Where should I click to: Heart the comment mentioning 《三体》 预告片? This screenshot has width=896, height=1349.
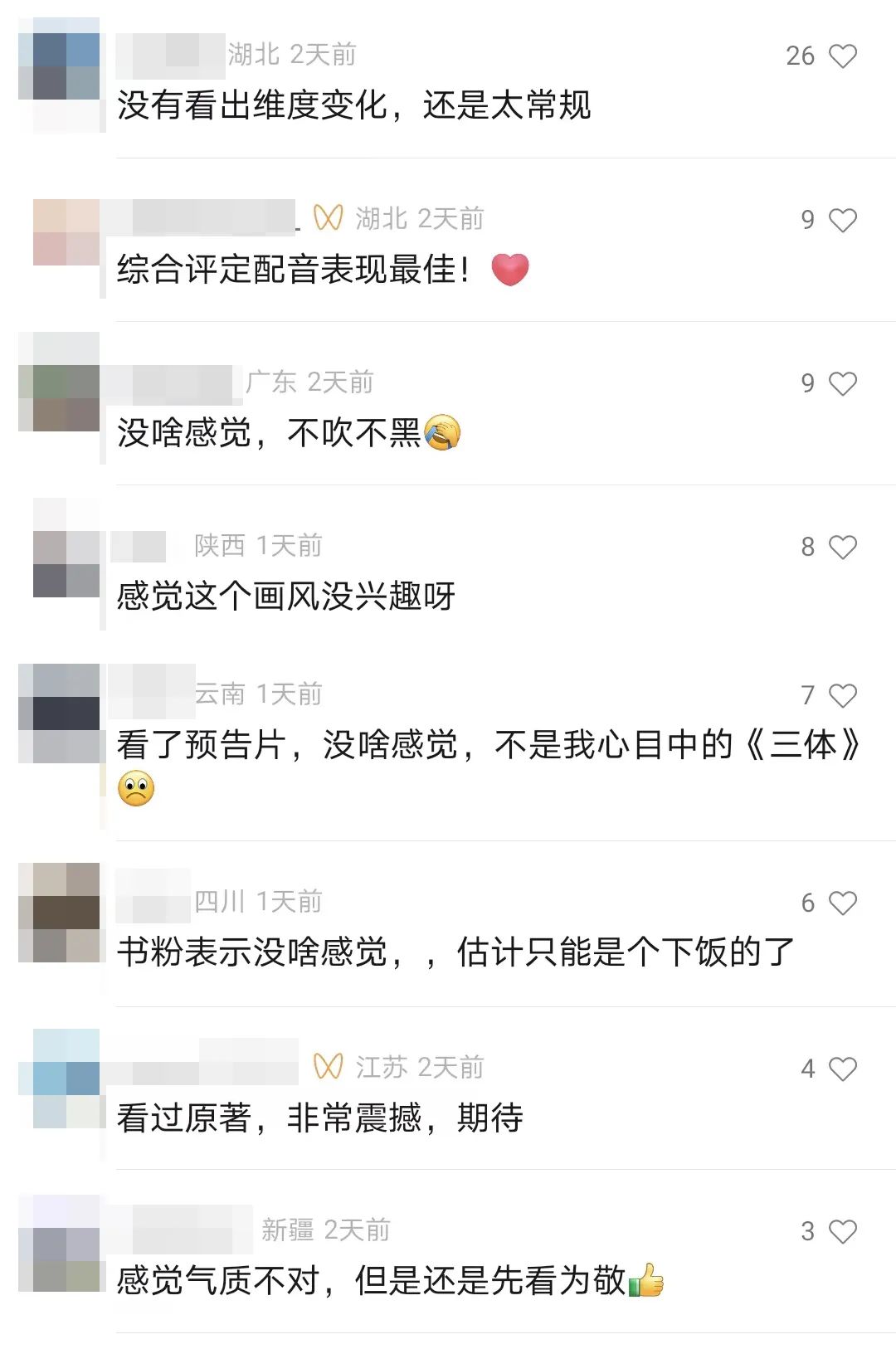843,696
